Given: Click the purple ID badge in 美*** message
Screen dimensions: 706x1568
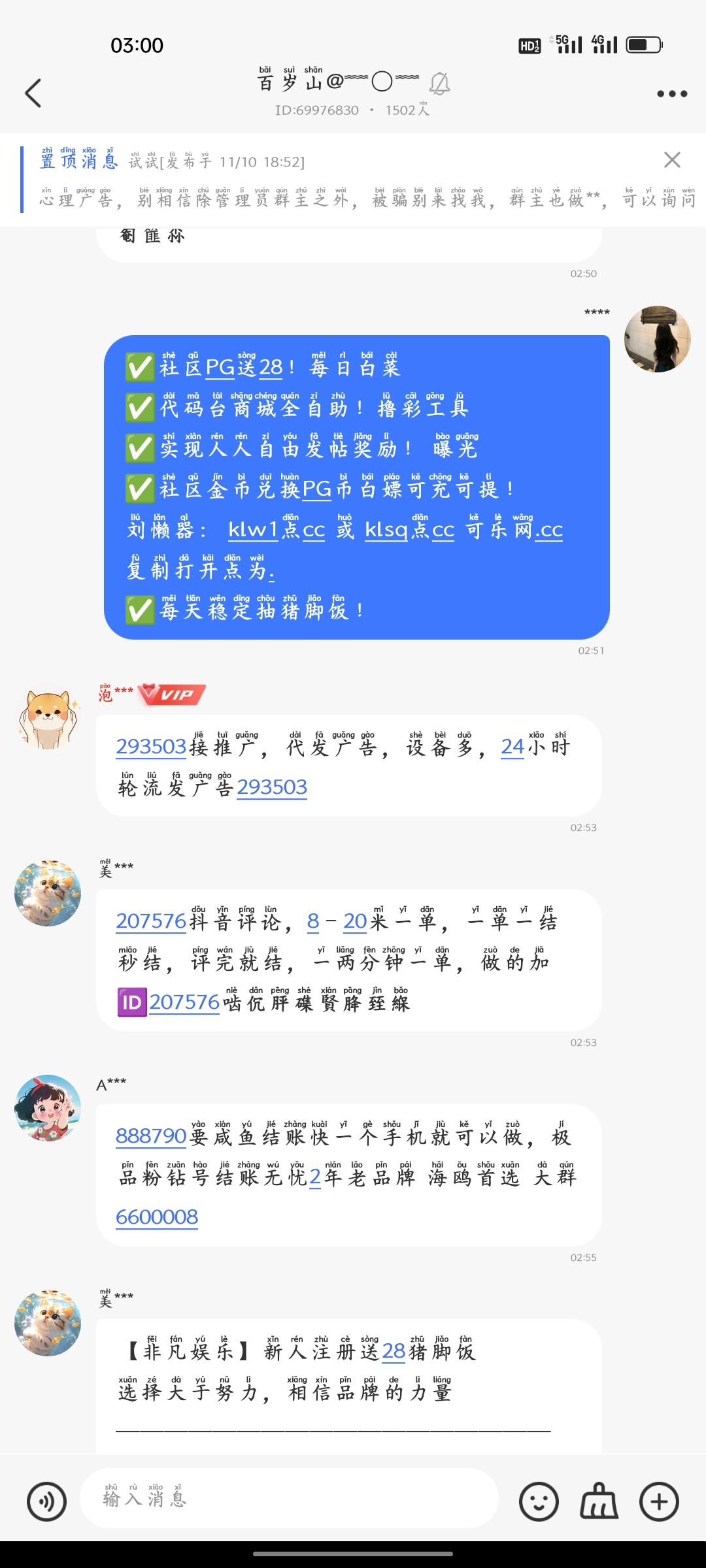Looking at the screenshot, I should [131, 1001].
